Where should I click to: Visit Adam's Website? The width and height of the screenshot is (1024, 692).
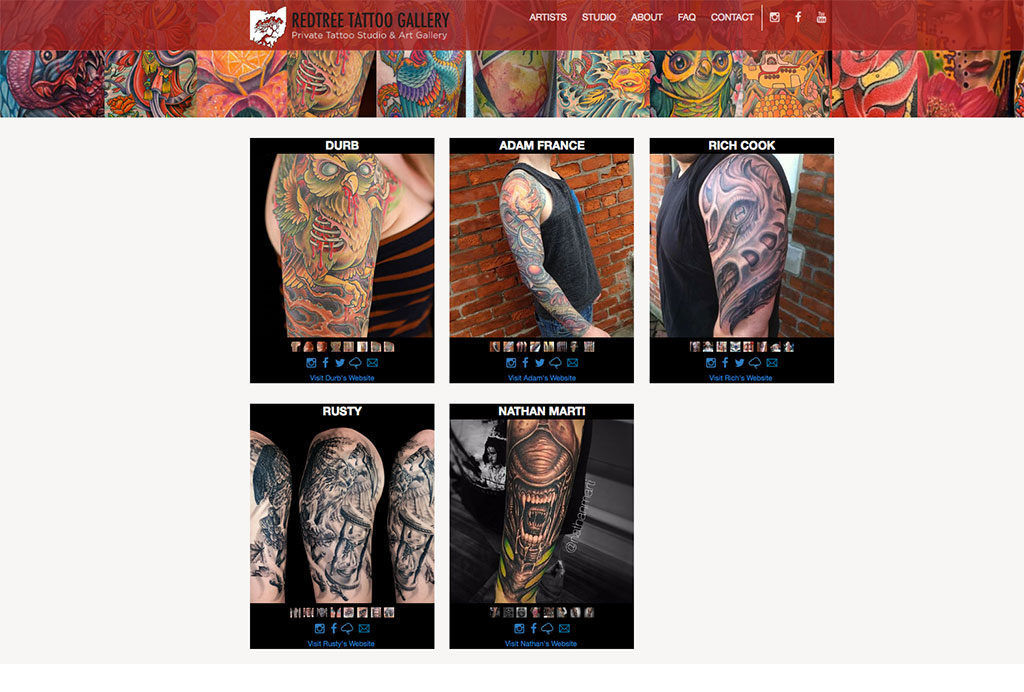(x=542, y=378)
